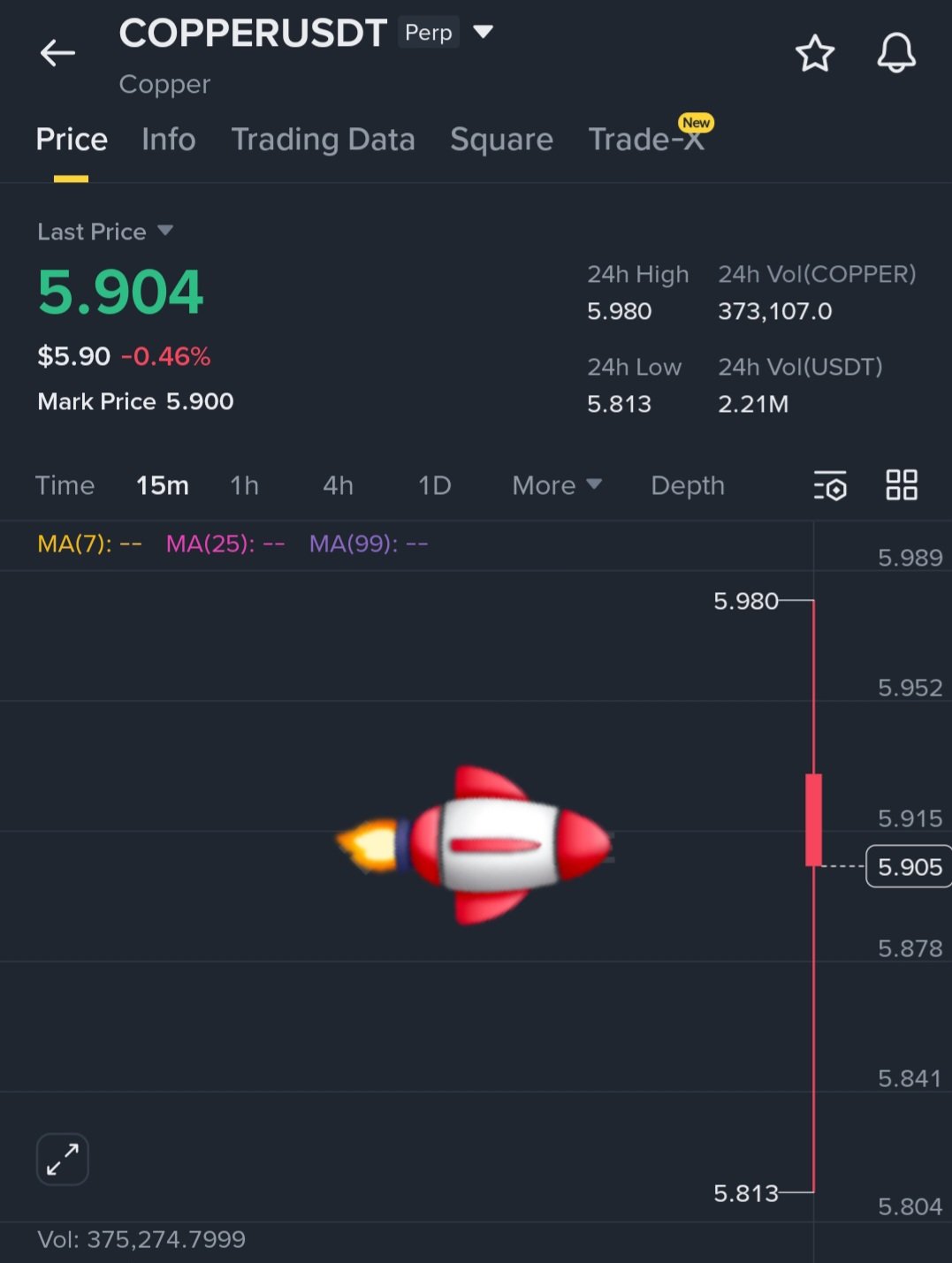Show the Depth chart
952x1263 pixels.
[687, 485]
